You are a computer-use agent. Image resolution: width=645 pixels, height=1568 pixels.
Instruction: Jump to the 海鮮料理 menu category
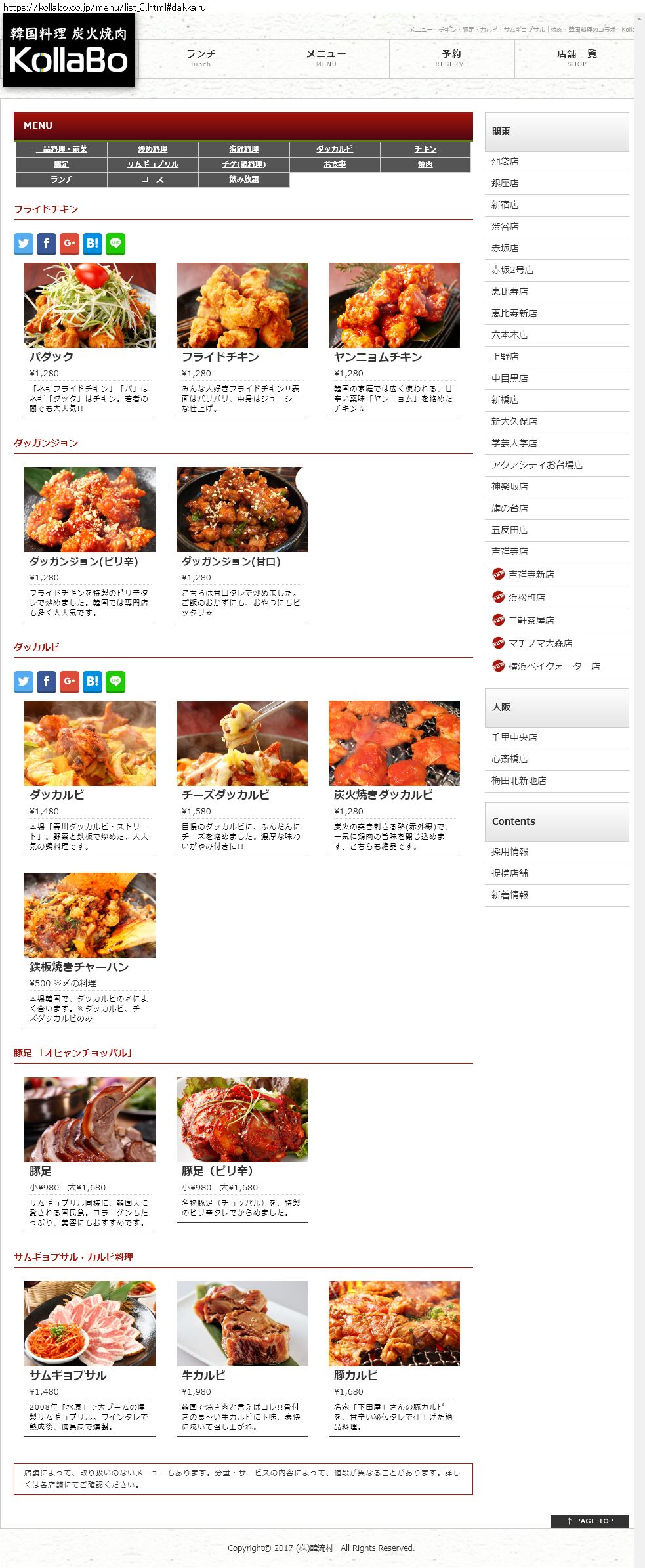tap(243, 150)
